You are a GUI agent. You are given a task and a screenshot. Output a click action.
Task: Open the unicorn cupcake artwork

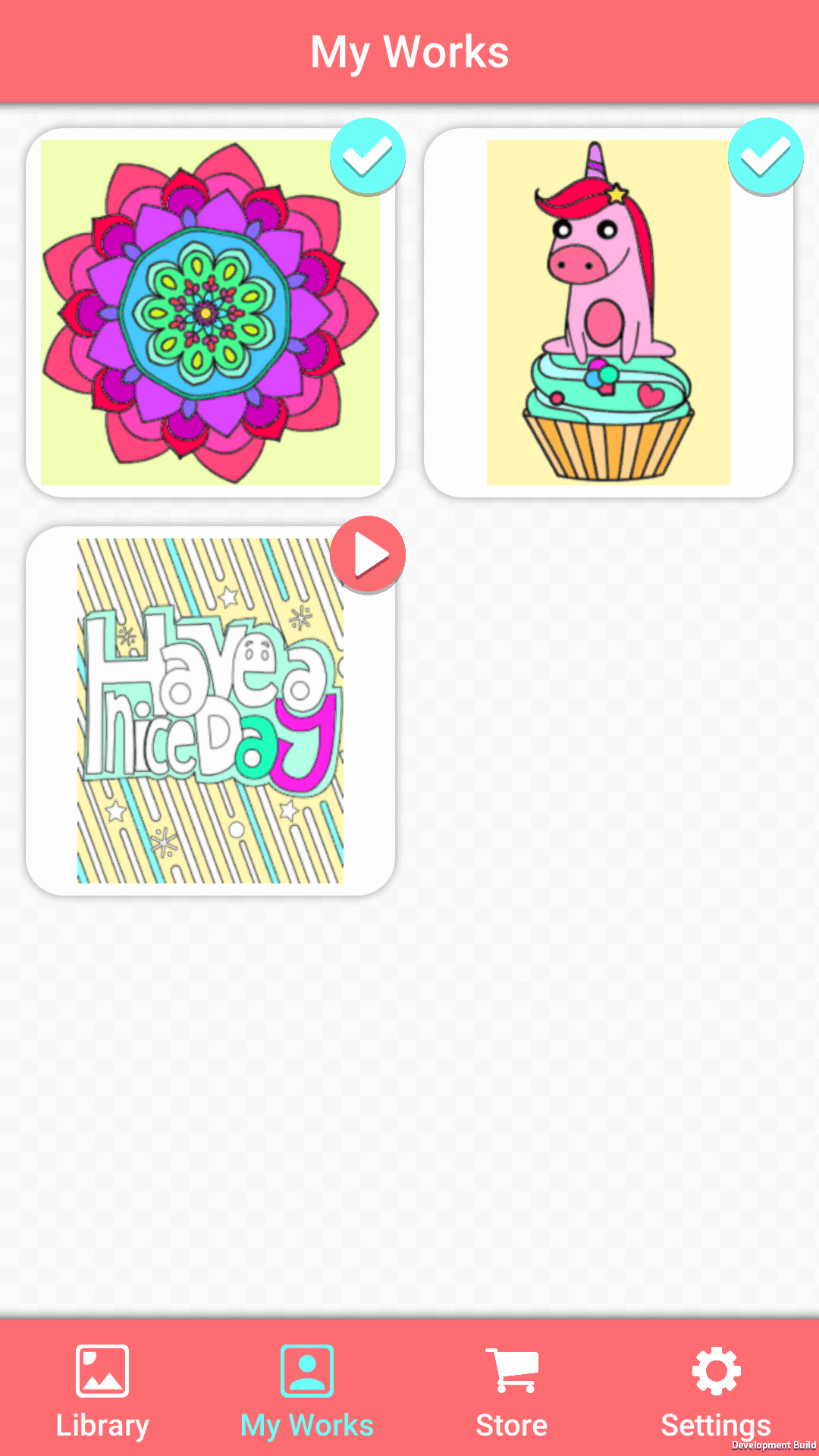coord(608,312)
